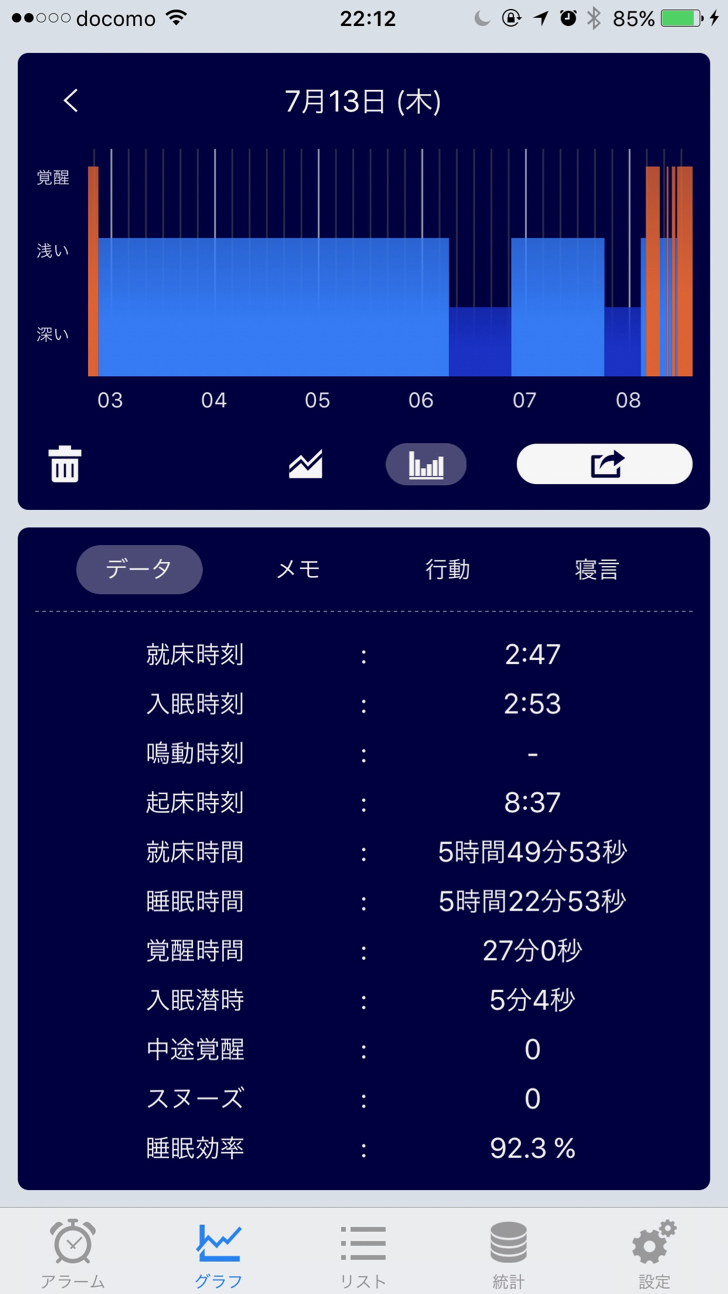Open the 統計 statistics tab
The width and height of the screenshot is (728, 1294).
pos(508,1252)
